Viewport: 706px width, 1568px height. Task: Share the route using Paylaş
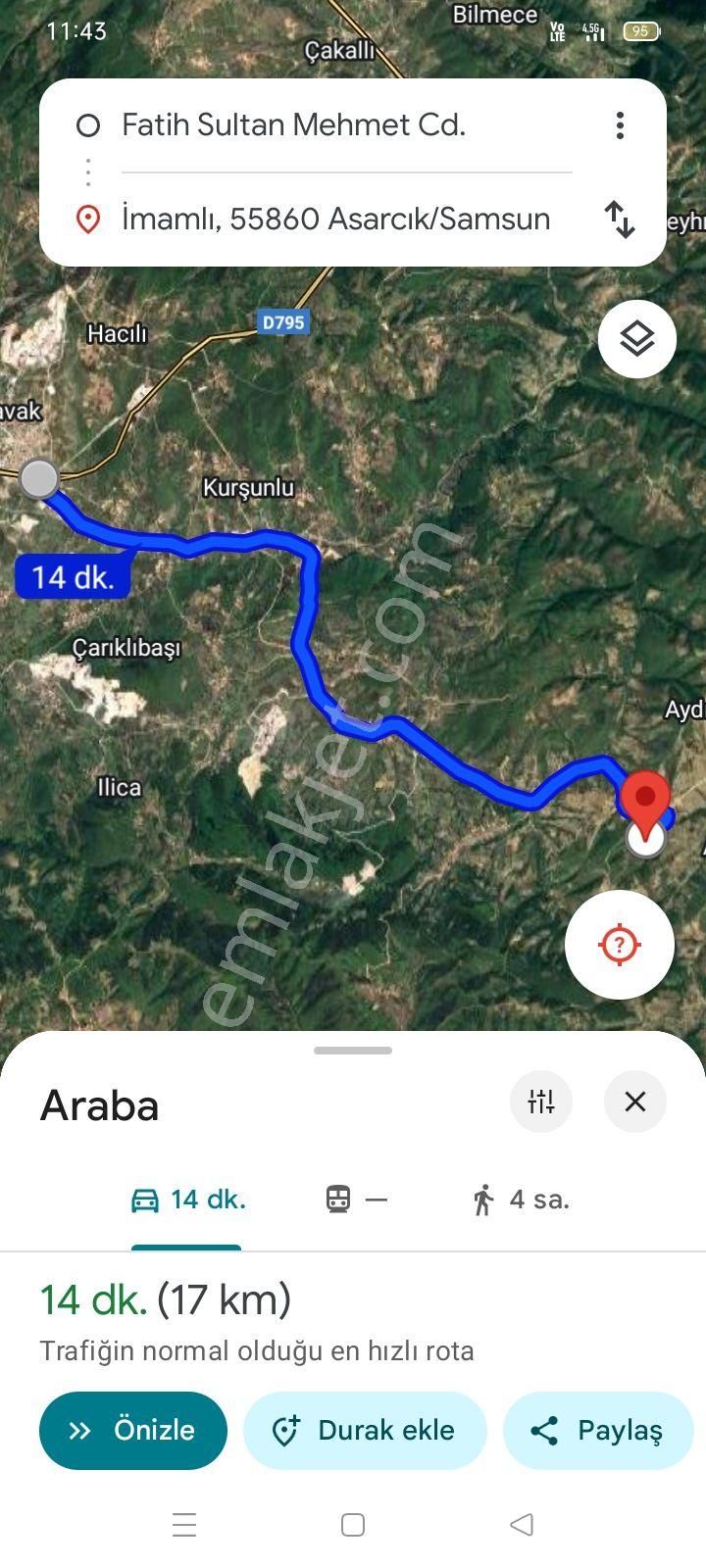click(598, 1430)
